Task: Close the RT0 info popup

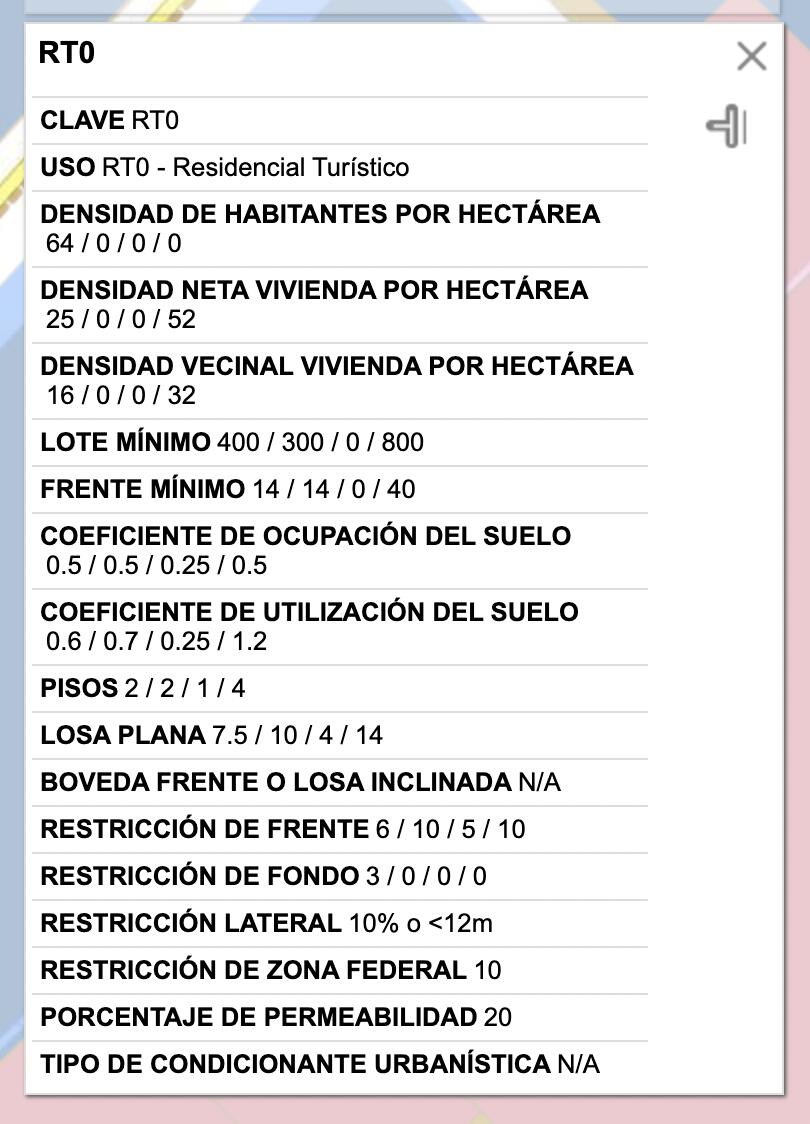Action: coord(751,56)
